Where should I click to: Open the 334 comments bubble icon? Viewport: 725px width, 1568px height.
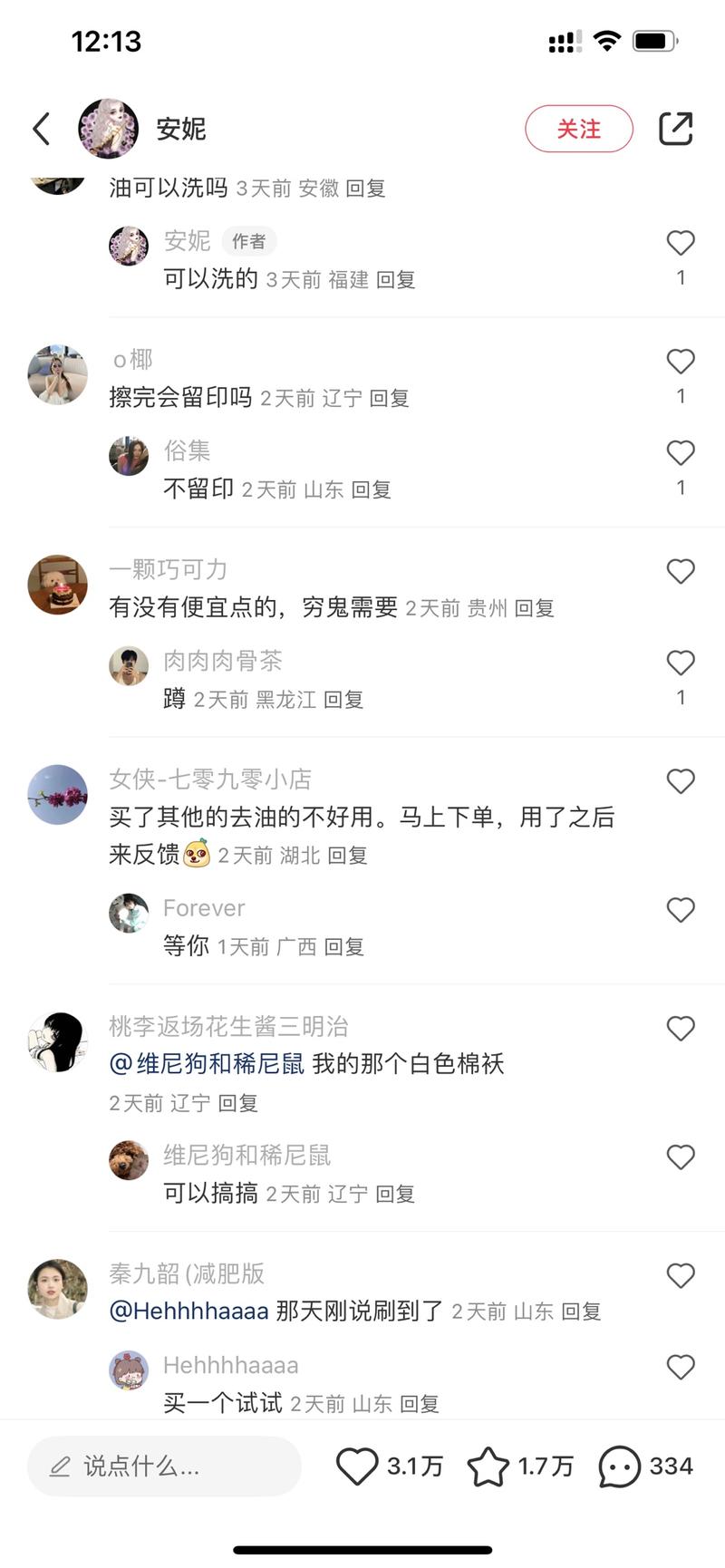point(620,1466)
